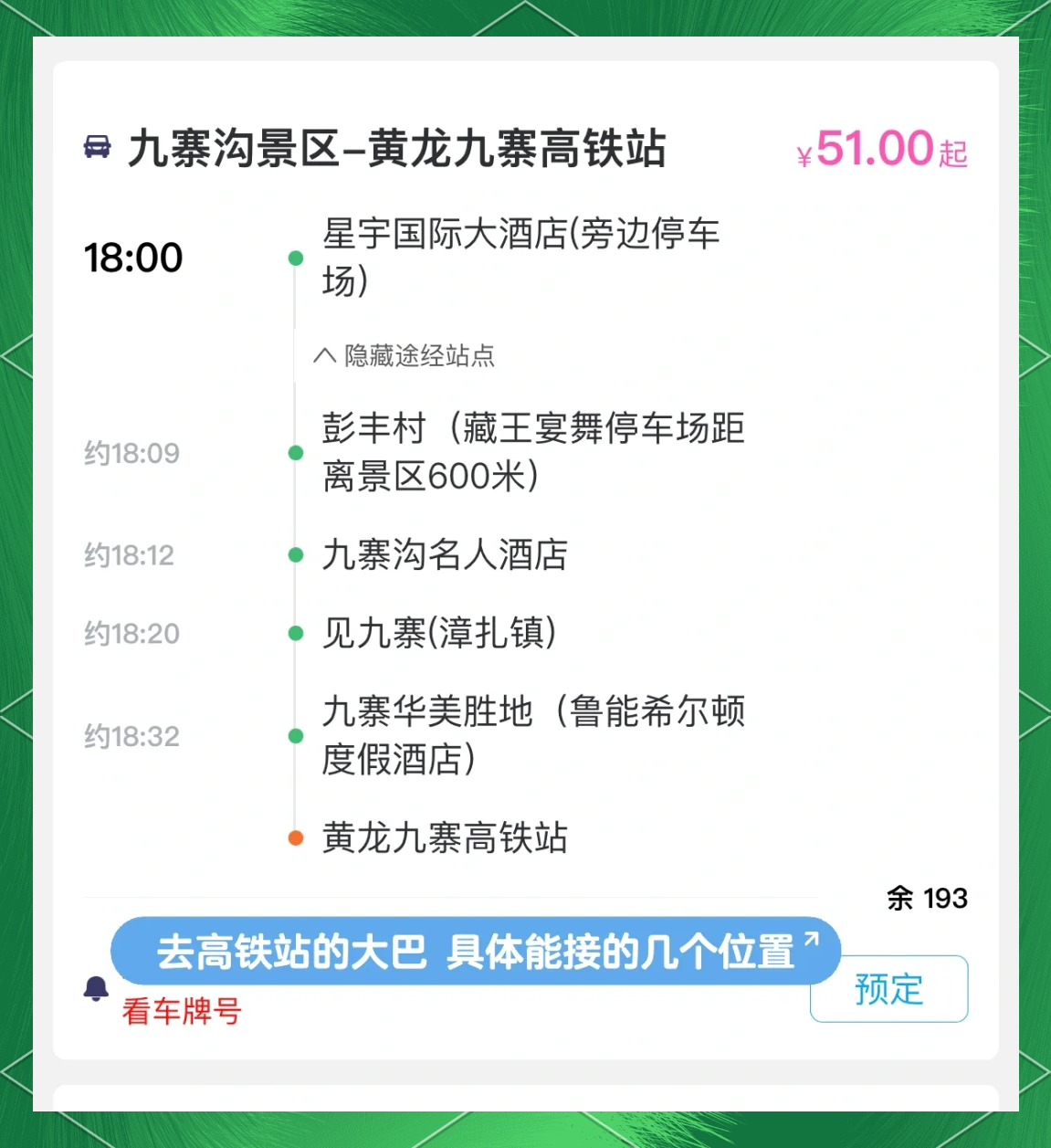Click the green dot beside 九寨沟名人酒店
1051x1148 pixels.
(x=296, y=554)
